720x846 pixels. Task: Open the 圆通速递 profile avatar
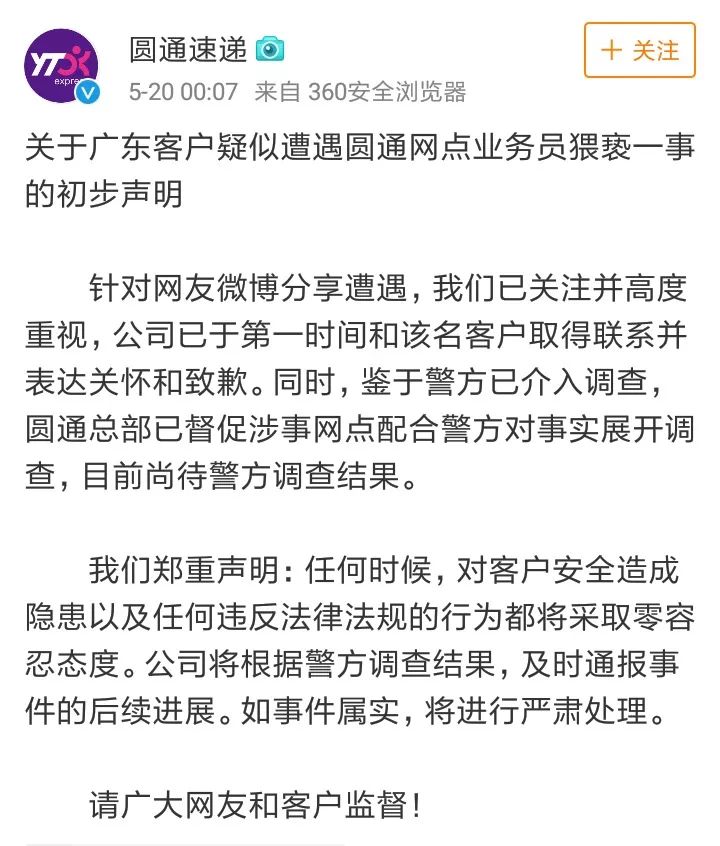62,66
